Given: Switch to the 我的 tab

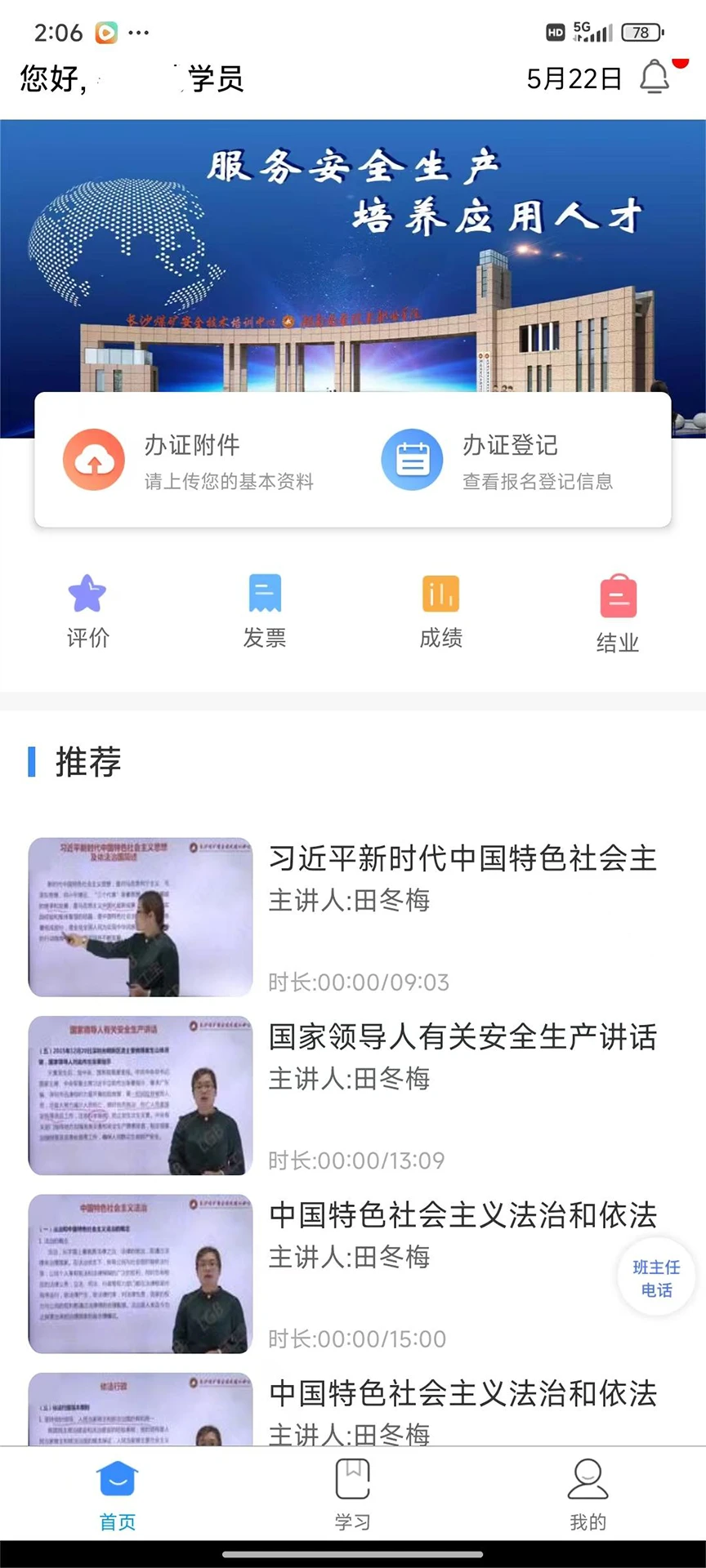Looking at the screenshot, I should coord(588,1493).
